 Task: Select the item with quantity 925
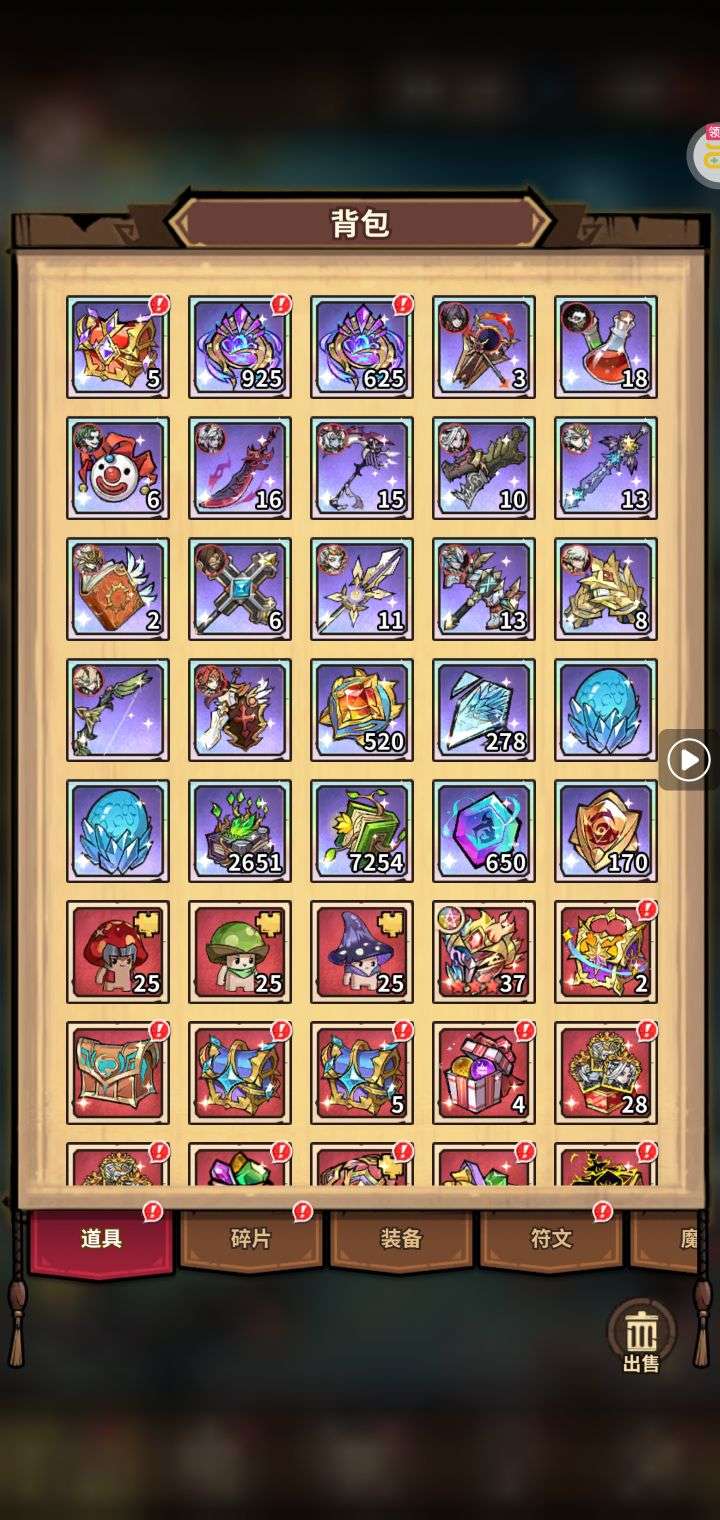(240, 346)
